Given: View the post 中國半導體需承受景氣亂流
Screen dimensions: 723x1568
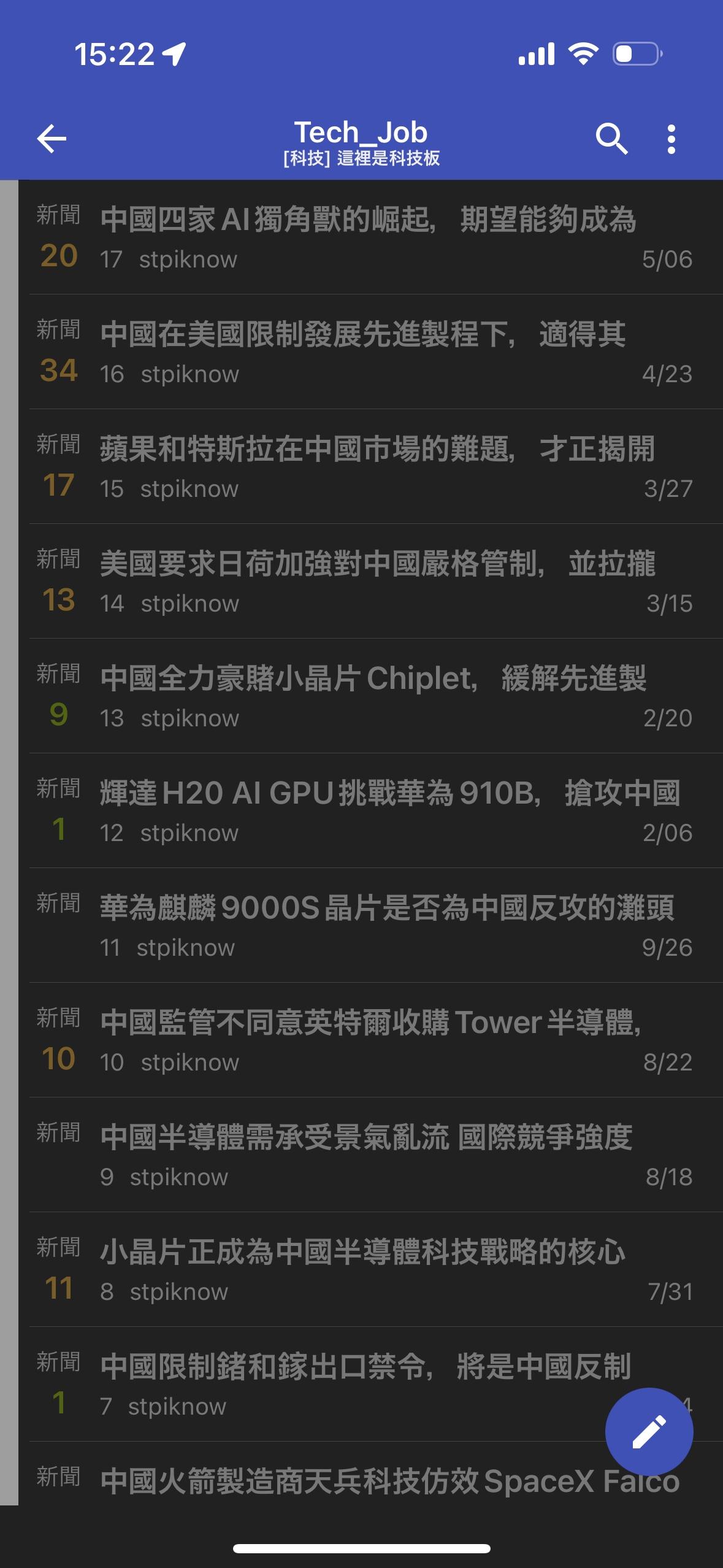Looking at the screenshot, I should pyautogui.click(x=366, y=1138).
